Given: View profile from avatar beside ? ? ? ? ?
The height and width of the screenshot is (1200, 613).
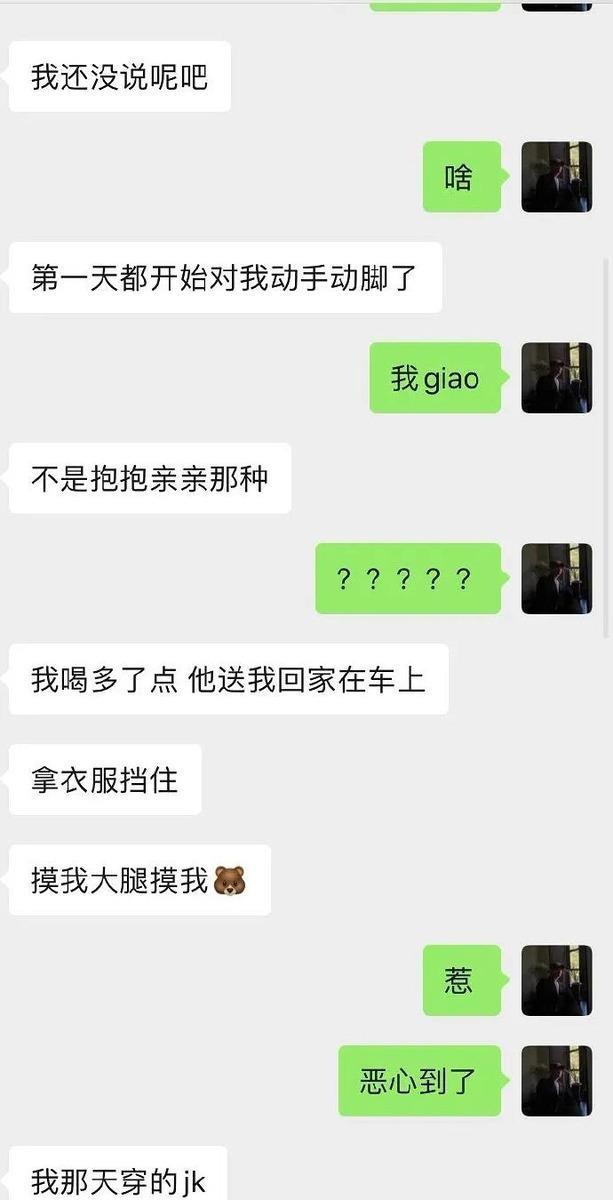Looking at the screenshot, I should click(557, 579).
